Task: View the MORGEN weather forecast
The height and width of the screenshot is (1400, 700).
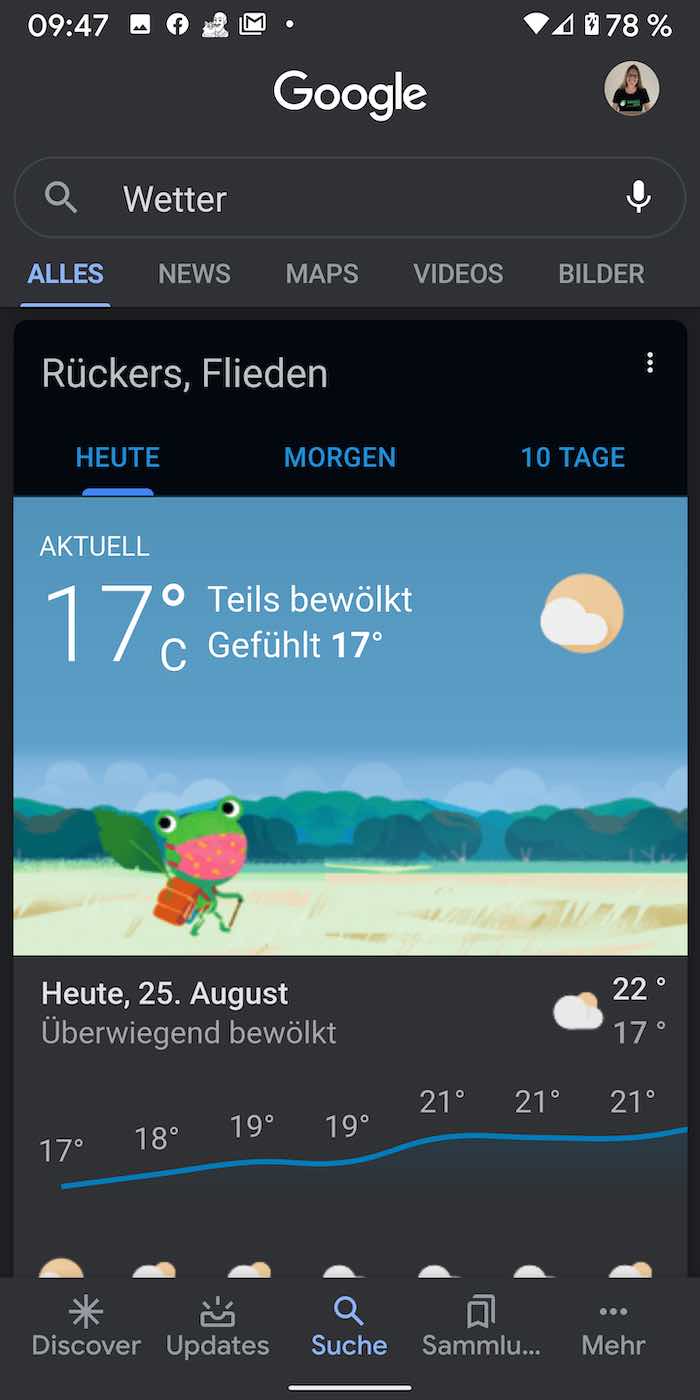Action: [x=340, y=458]
